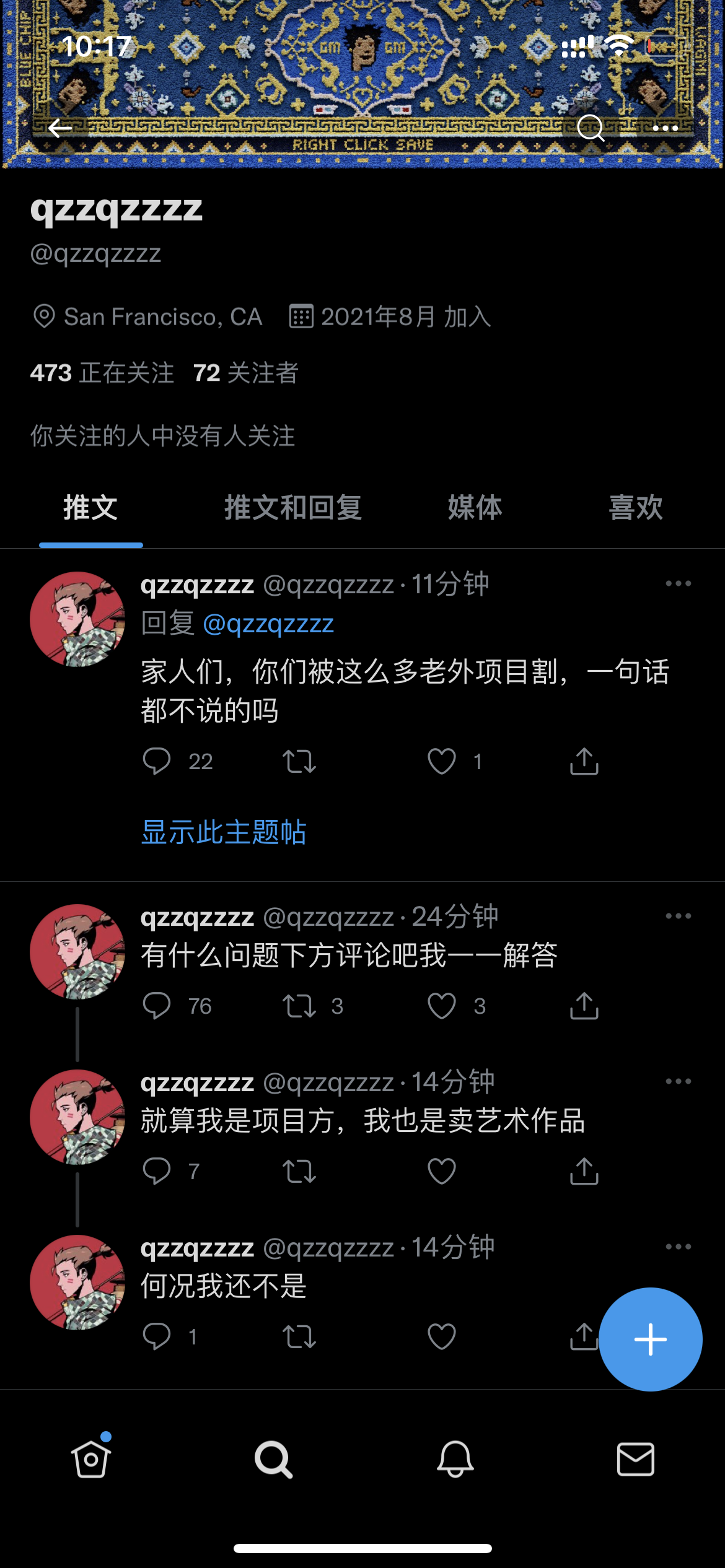Open the notifications bell tab
The height and width of the screenshot is (1568, 725).
[455, 1459]
